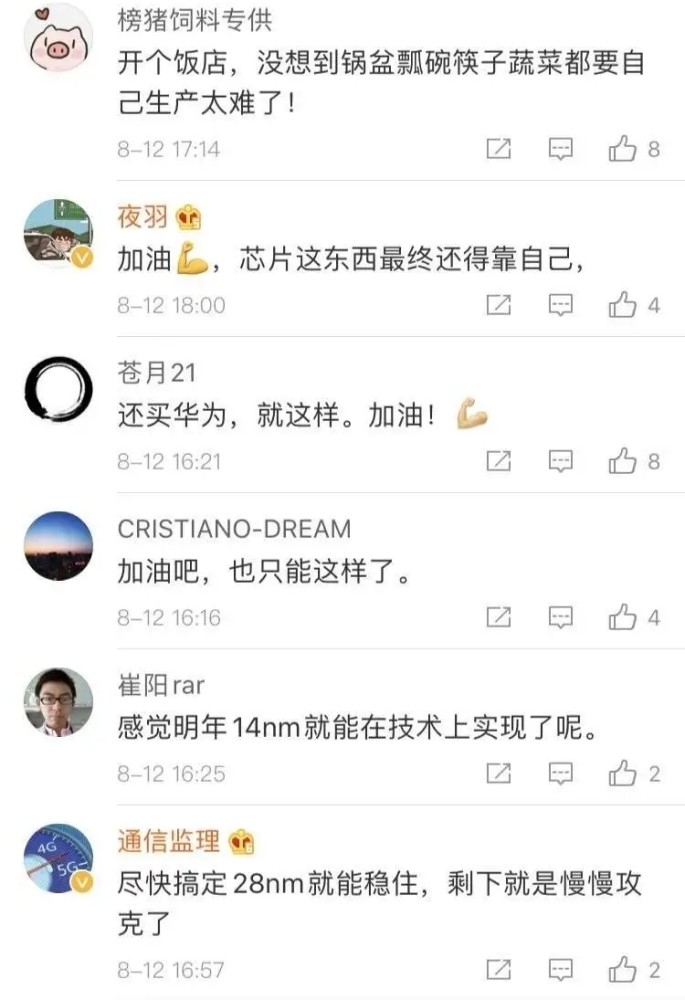The width and height of the screenshot is (685, 1000).
Task: Reply to CRISTIANO-DREAM's comment
Action: pos(561,617)
